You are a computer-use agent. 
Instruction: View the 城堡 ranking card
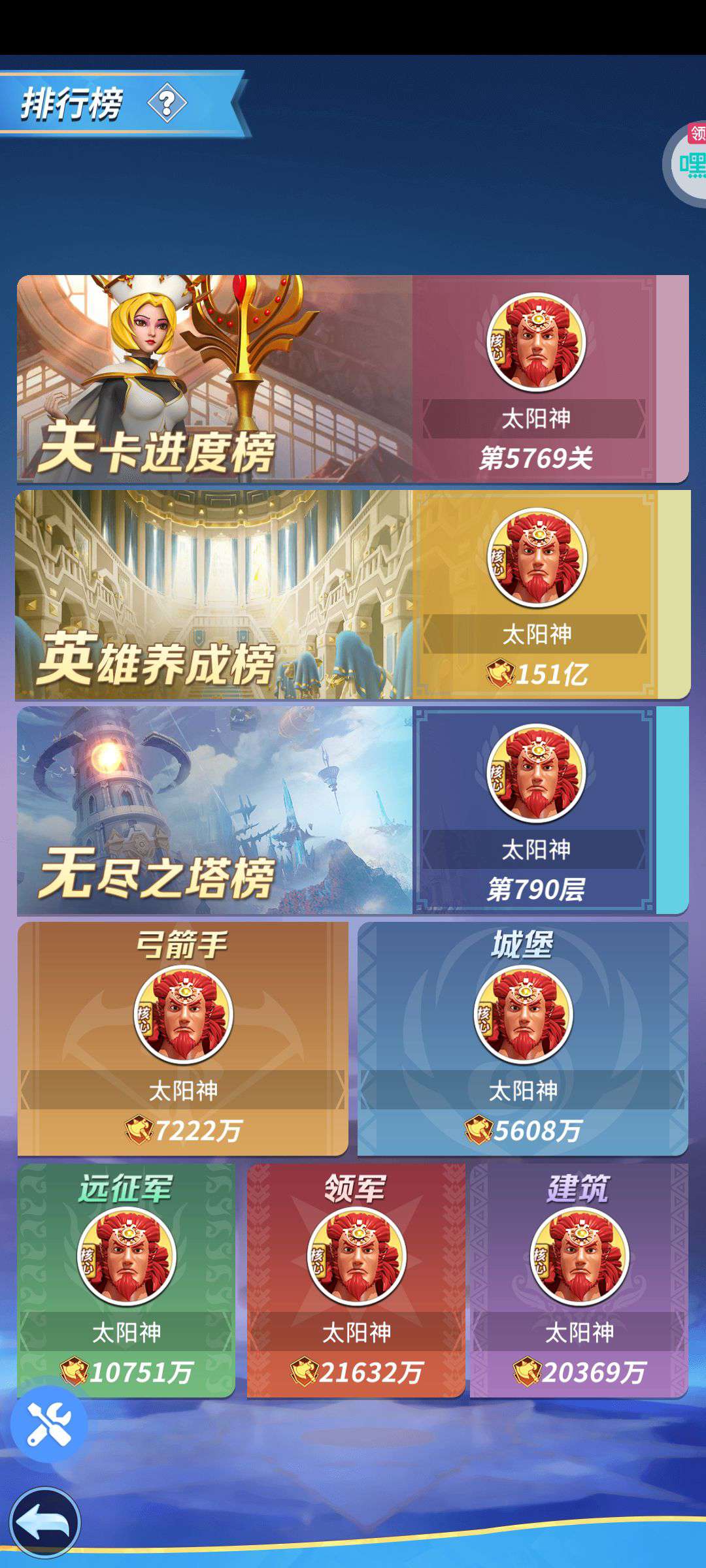(x=523, y=1039)
